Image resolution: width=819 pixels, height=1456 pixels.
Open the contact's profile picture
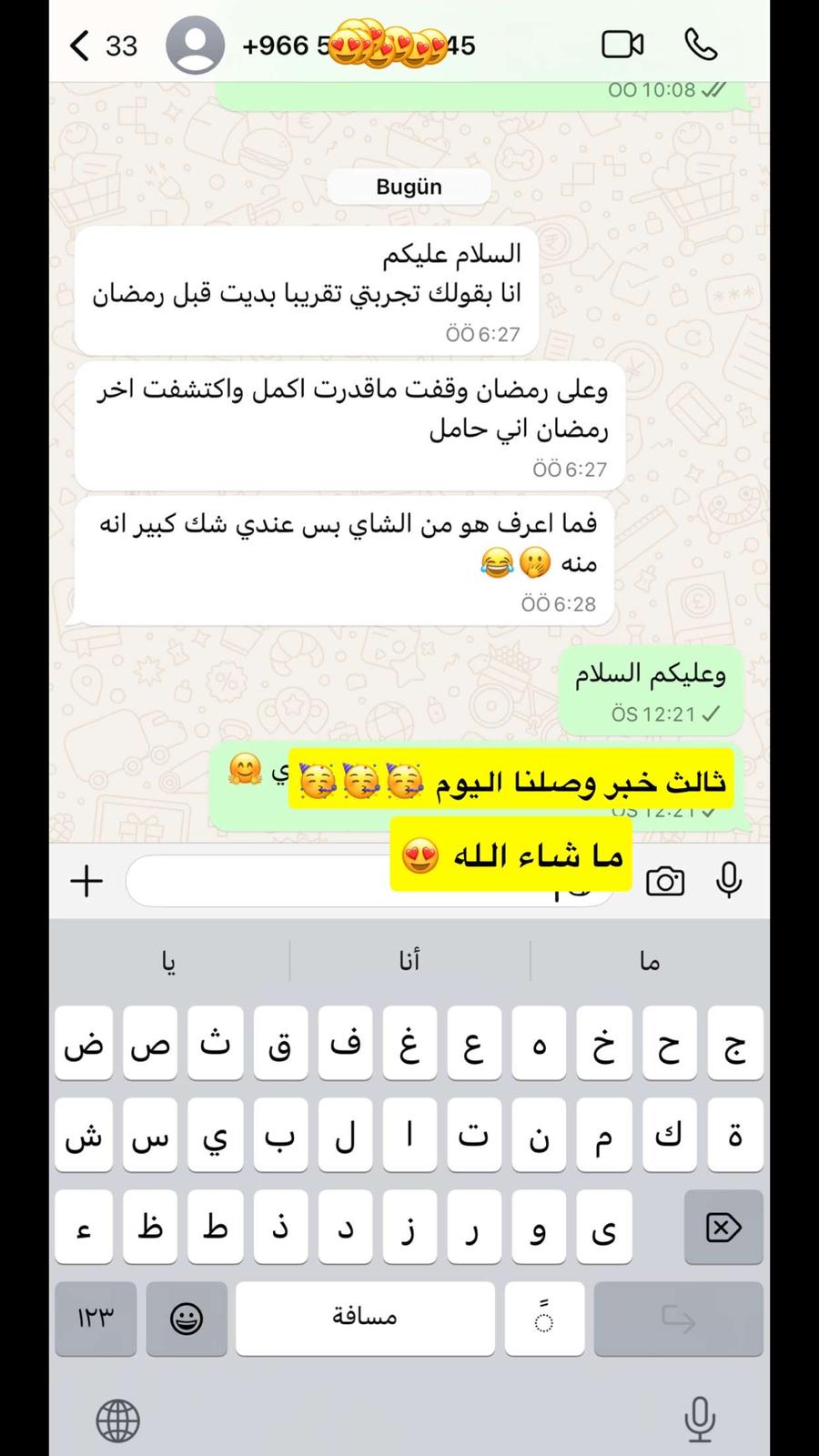(x=195, y=45)
